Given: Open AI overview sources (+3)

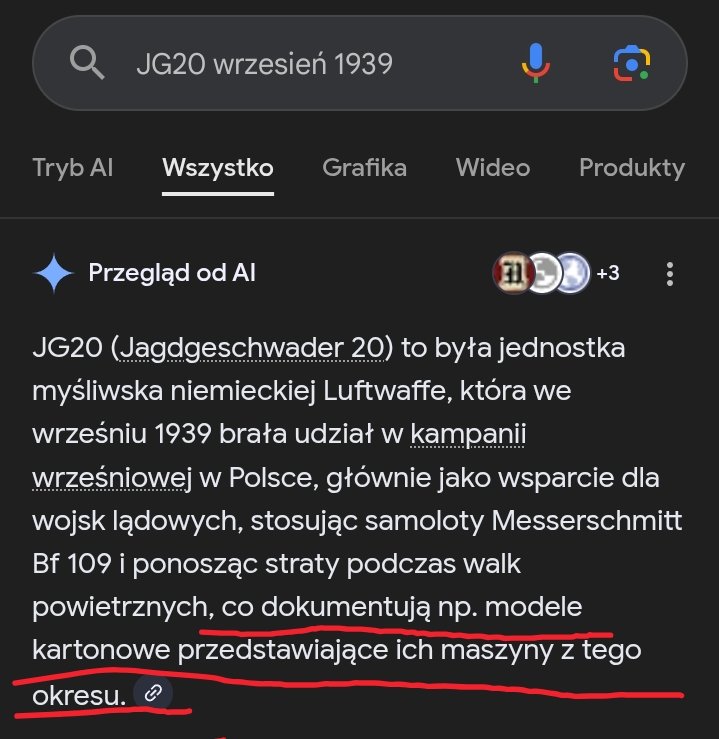Looking at the screenshot, I should point(556,273).
